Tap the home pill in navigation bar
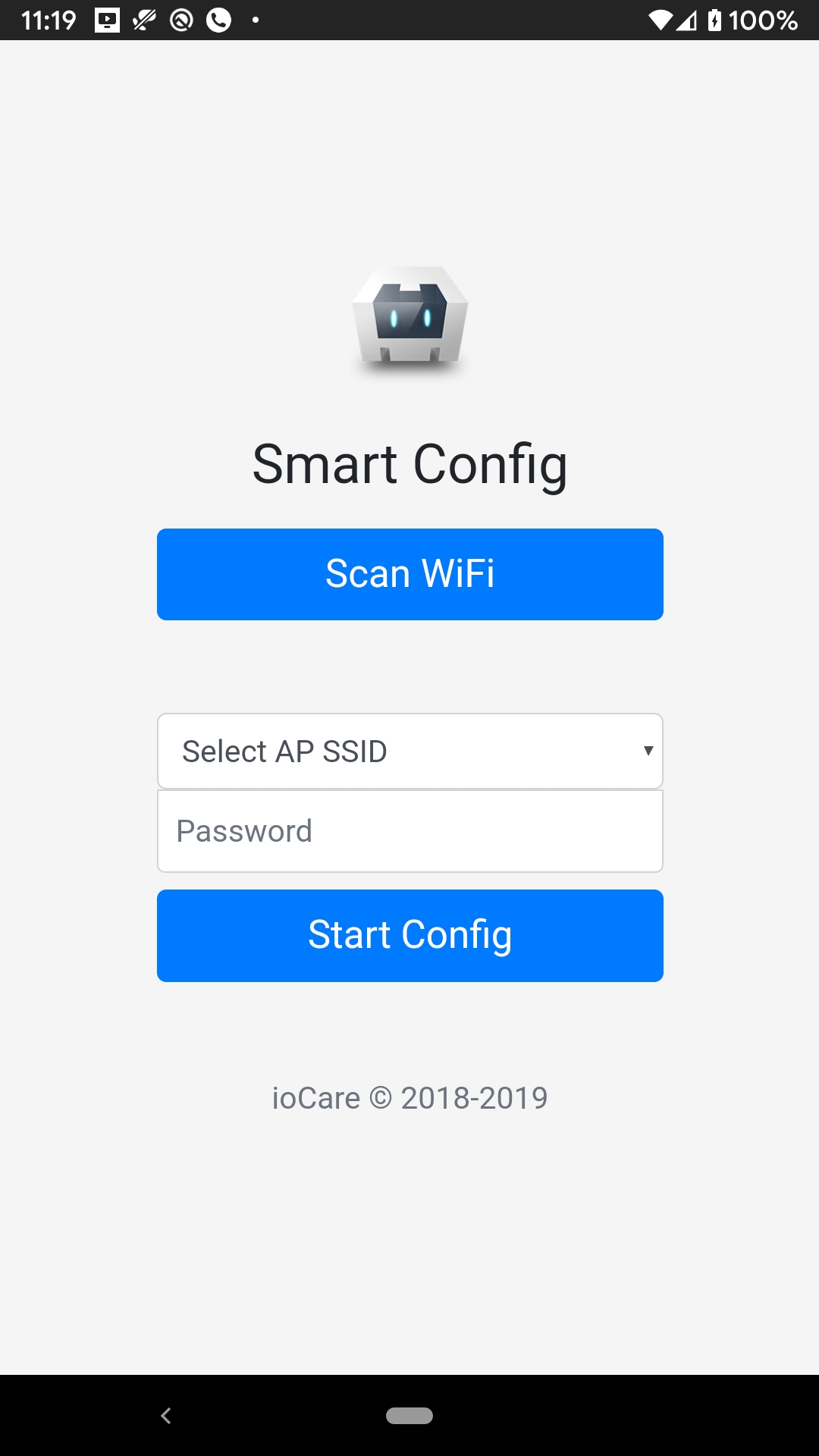 click(409, 1415)
